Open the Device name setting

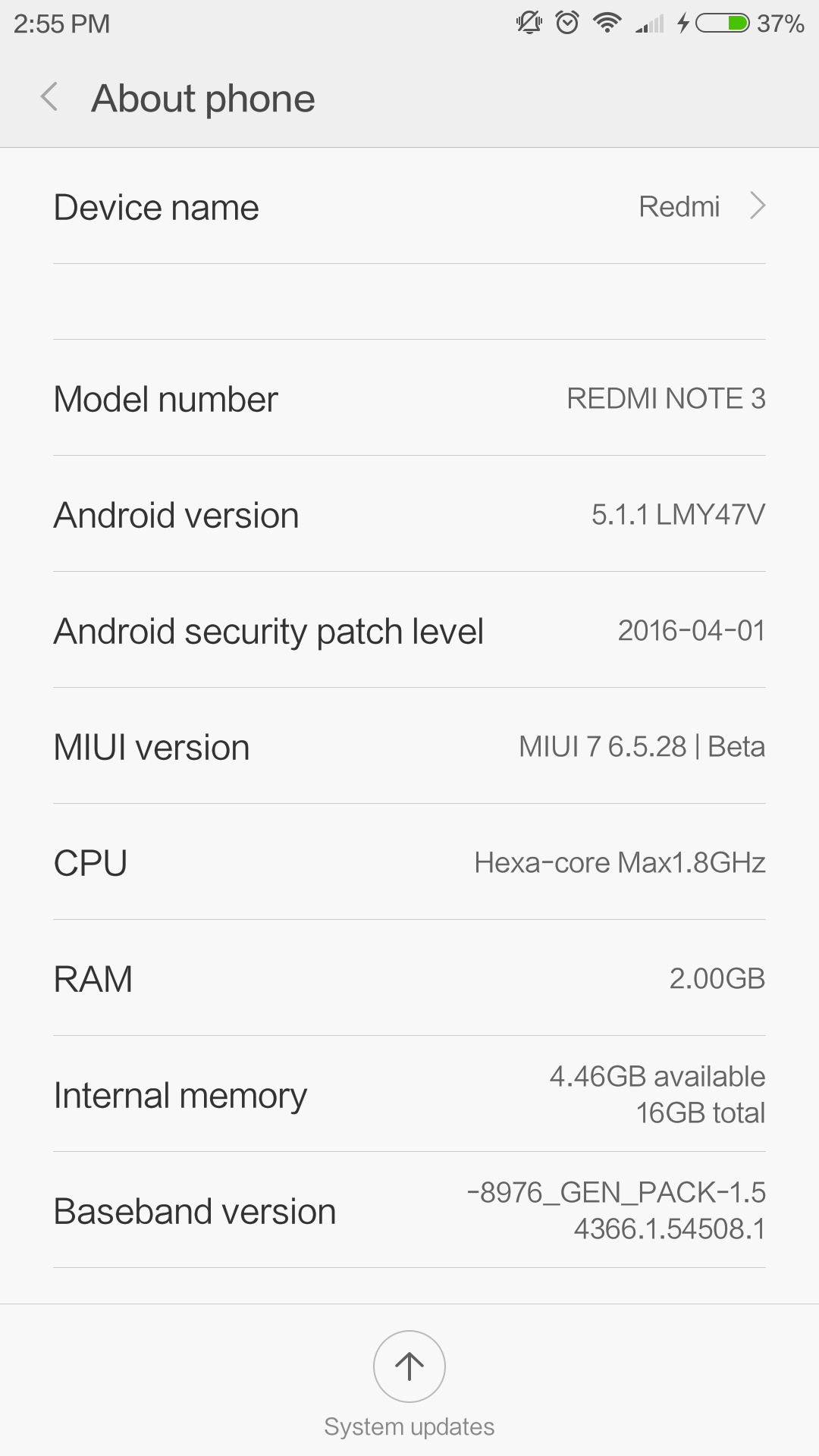point(409,207)
